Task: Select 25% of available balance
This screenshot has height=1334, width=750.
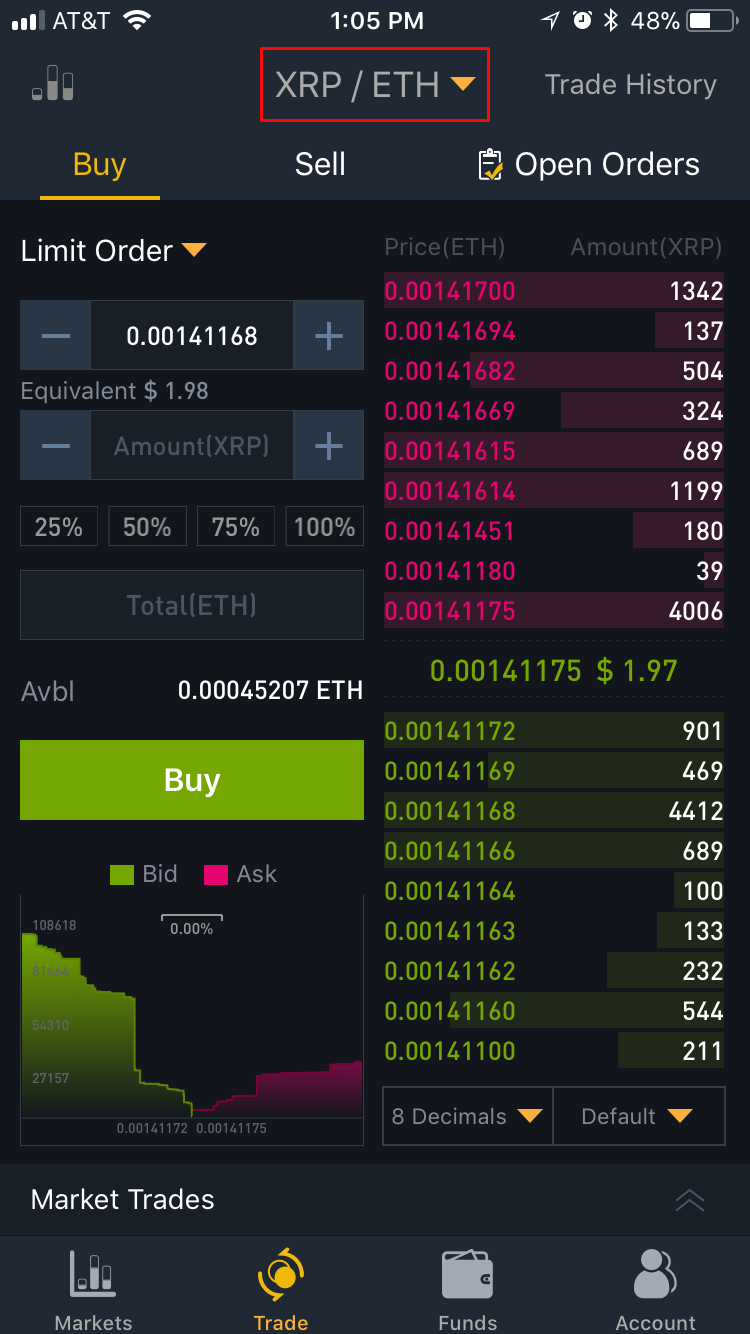Action: (59, 526)
